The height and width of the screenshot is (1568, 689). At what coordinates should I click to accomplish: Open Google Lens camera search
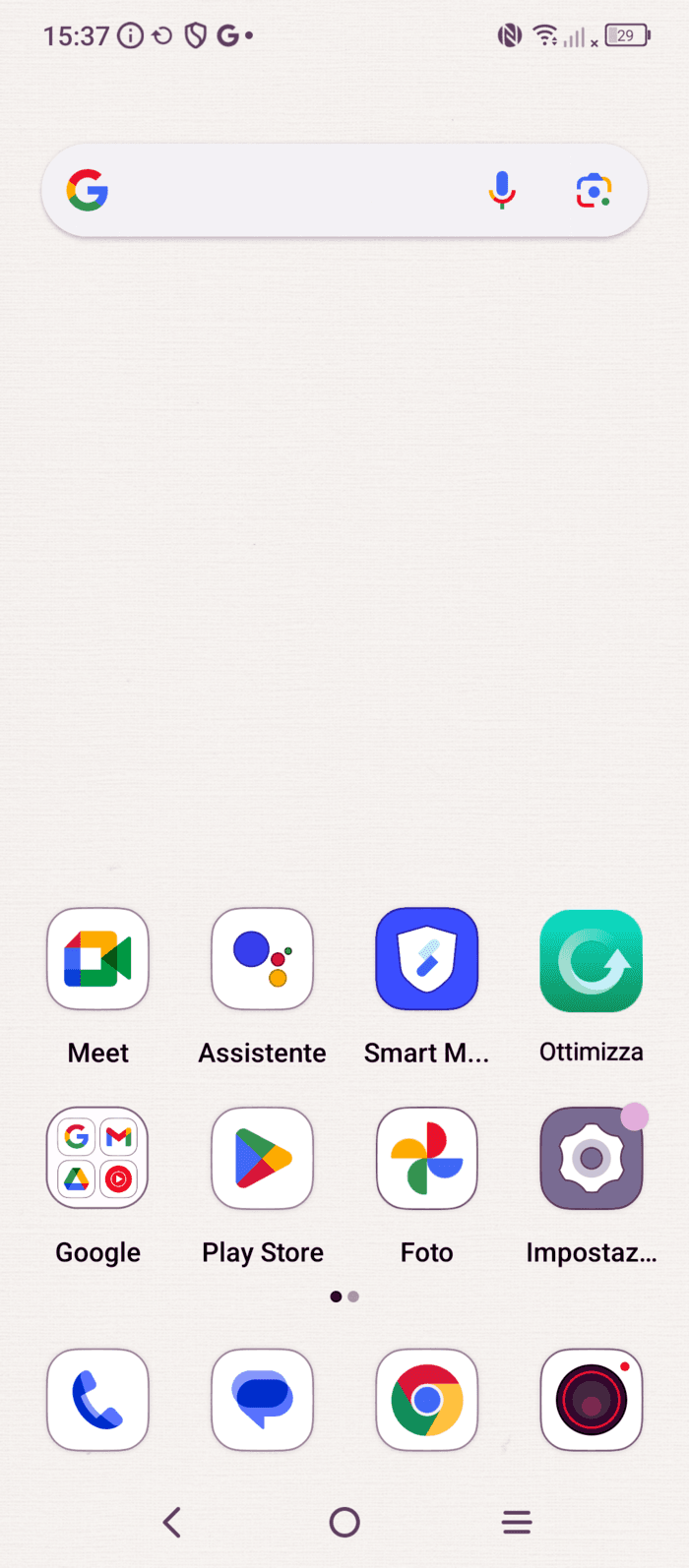pos(594,190)
